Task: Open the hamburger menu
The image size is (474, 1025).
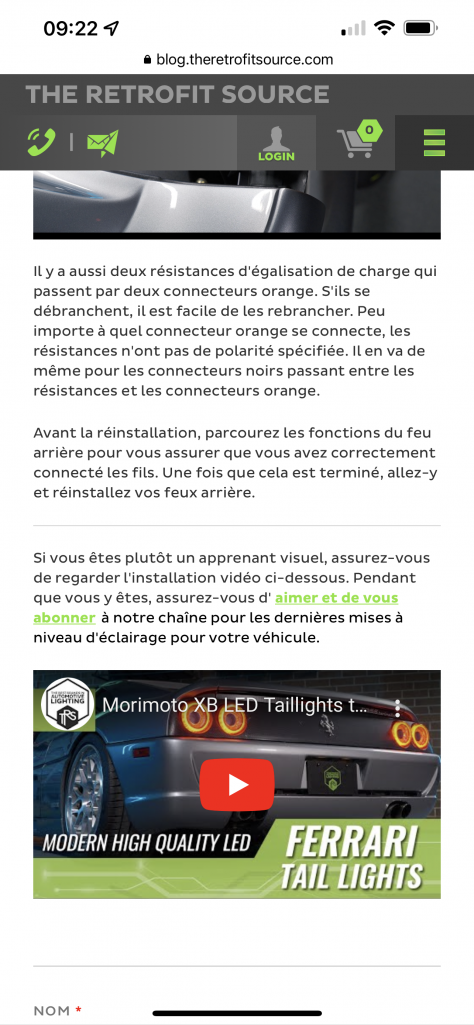Action: [x=434, y=143]
